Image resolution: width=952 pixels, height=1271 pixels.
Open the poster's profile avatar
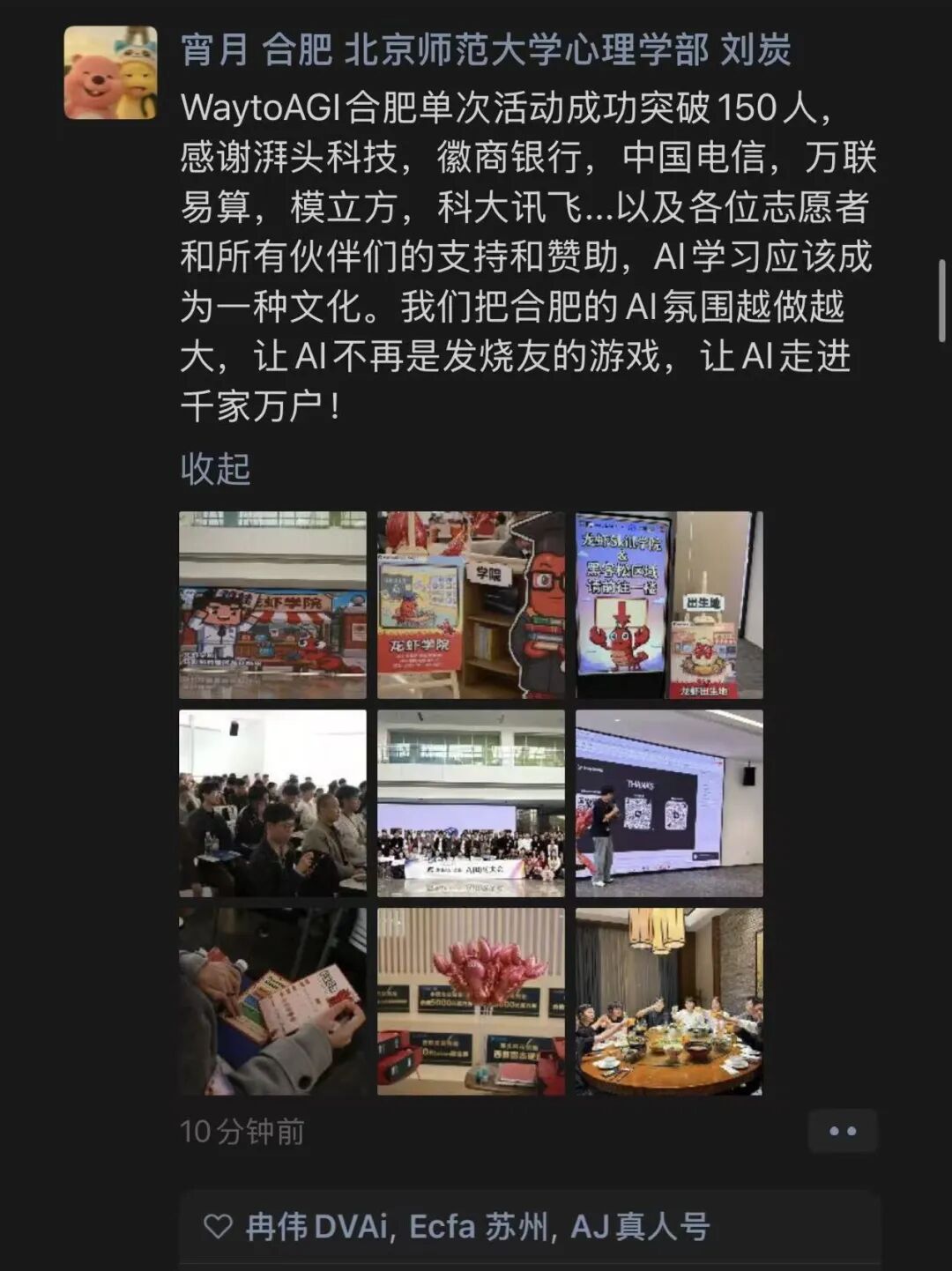110,72
